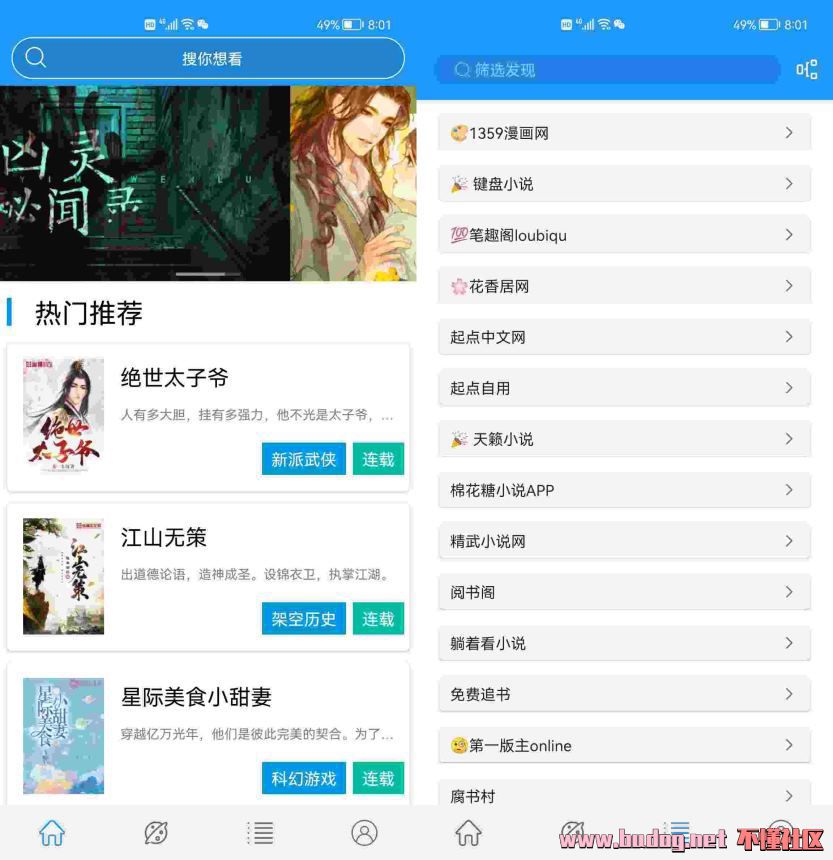Open 第一版主online source

[624, 745]
